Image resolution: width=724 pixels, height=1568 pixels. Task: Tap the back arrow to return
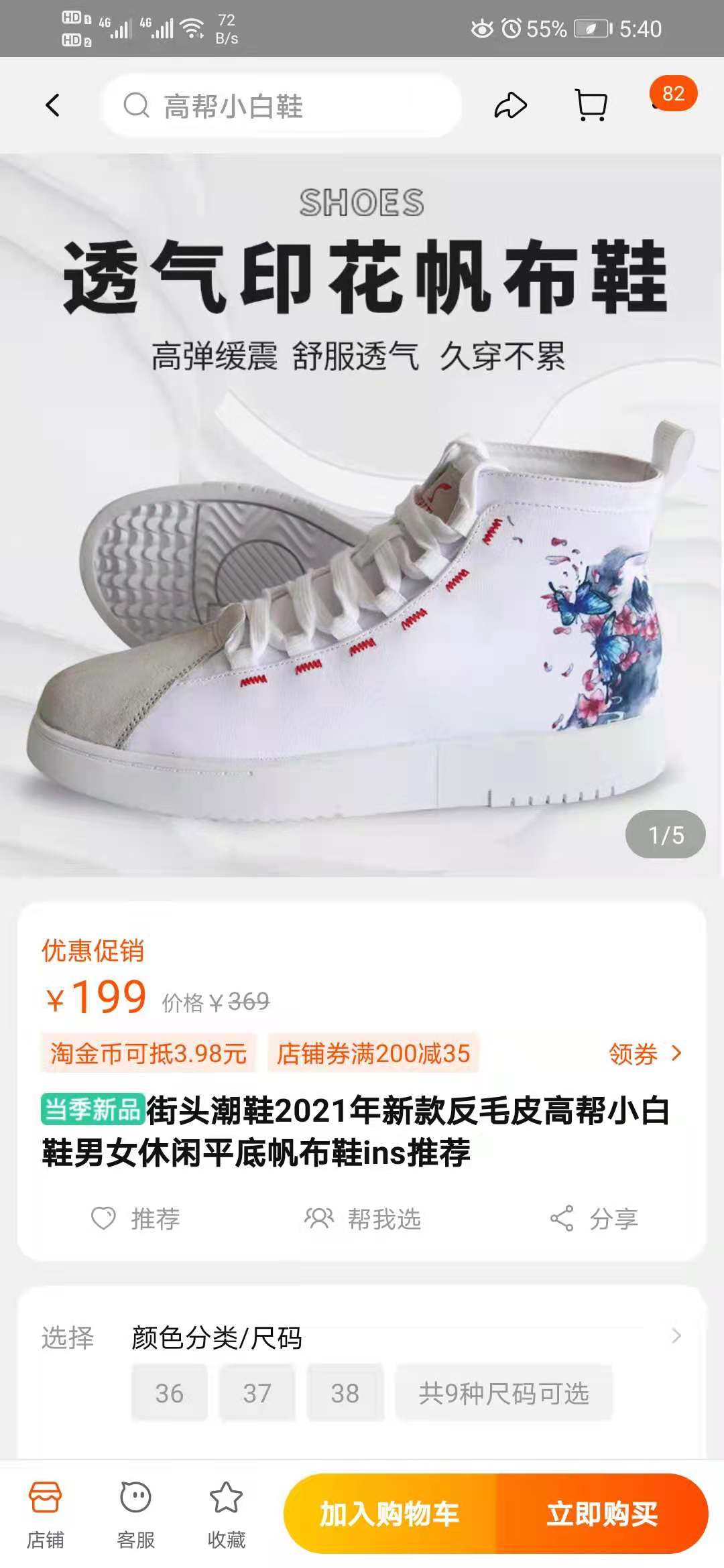(52, 107)
